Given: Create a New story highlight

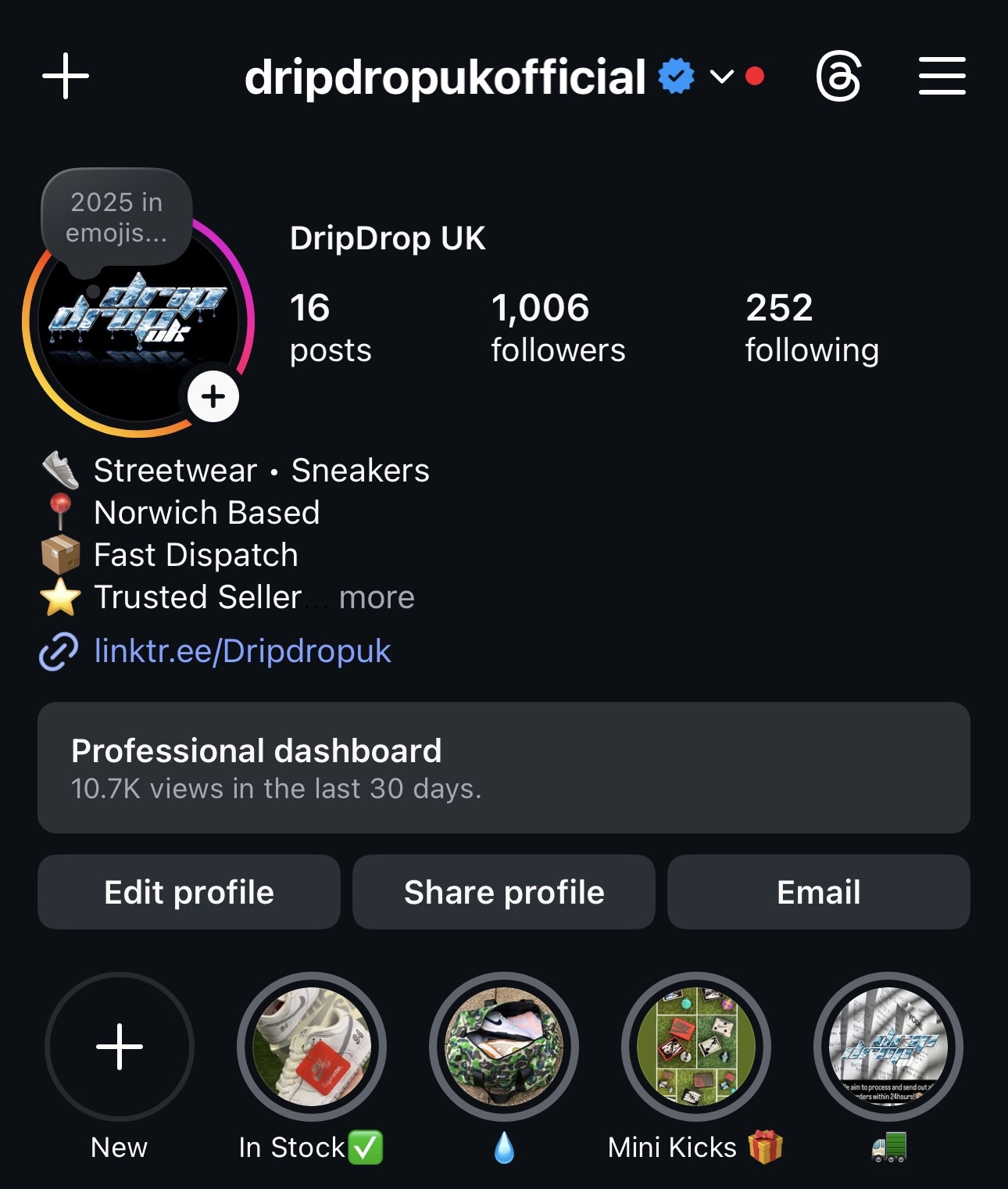Looking at the screenshot, I should pyautogui.click(x=120, y=1046).
